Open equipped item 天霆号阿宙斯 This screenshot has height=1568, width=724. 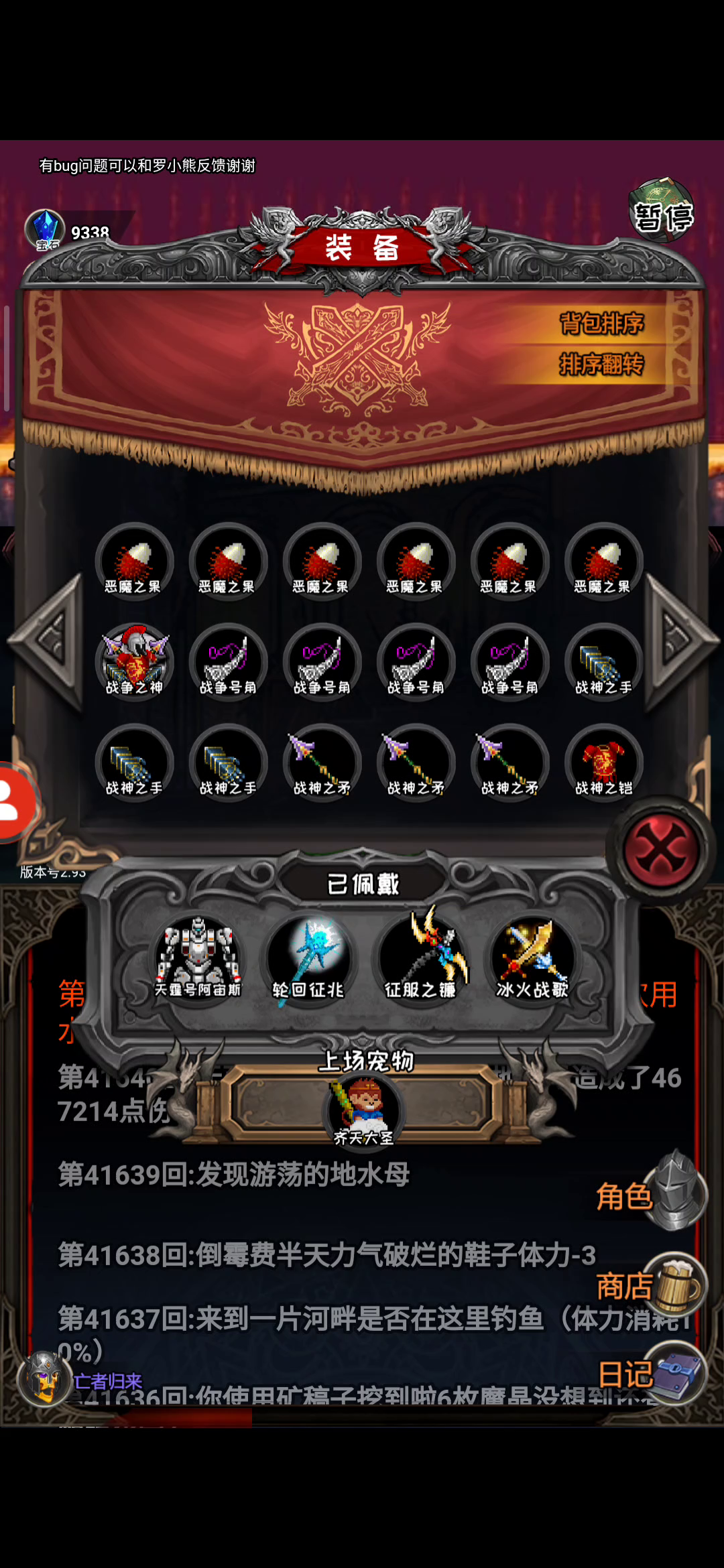click(198, 959)
